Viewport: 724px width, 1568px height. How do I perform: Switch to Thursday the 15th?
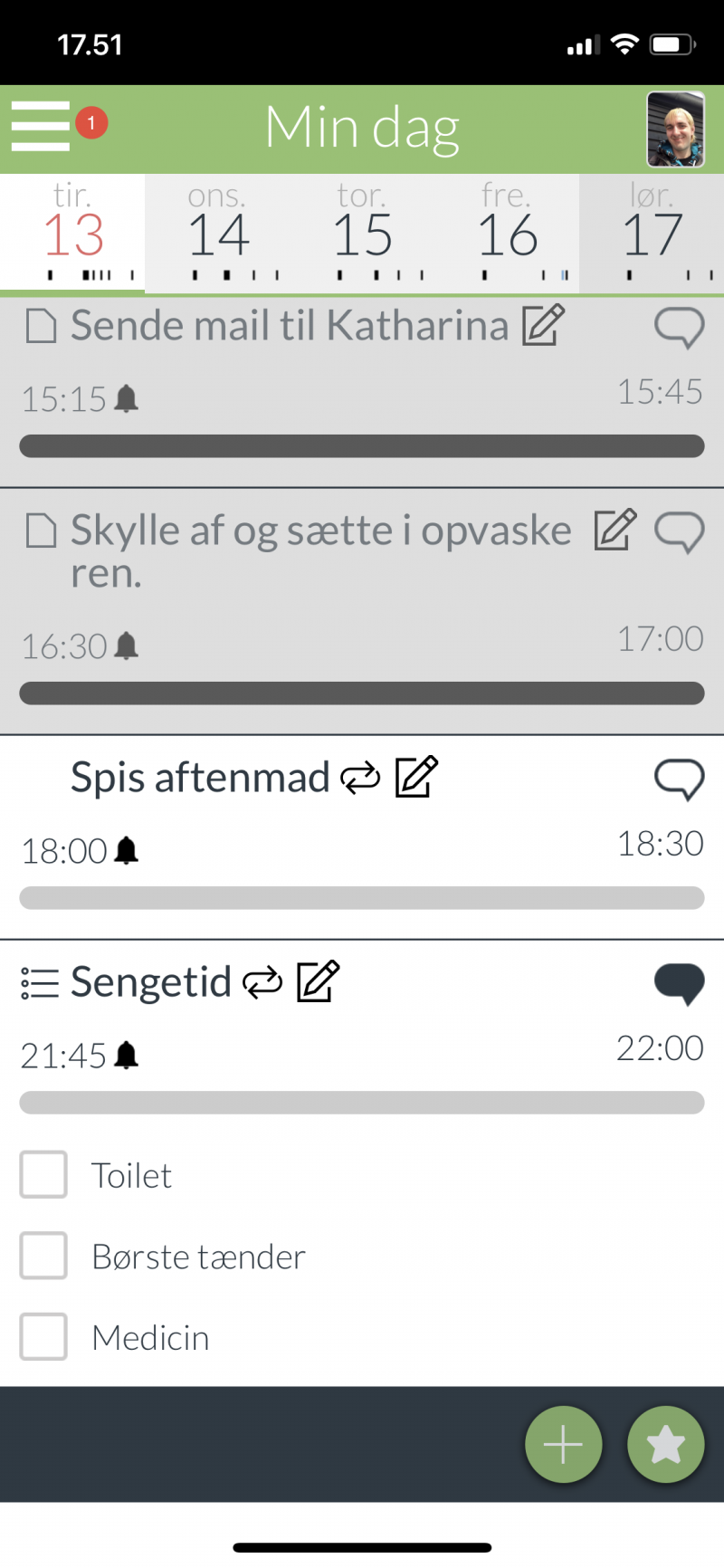tap(362, 233)
